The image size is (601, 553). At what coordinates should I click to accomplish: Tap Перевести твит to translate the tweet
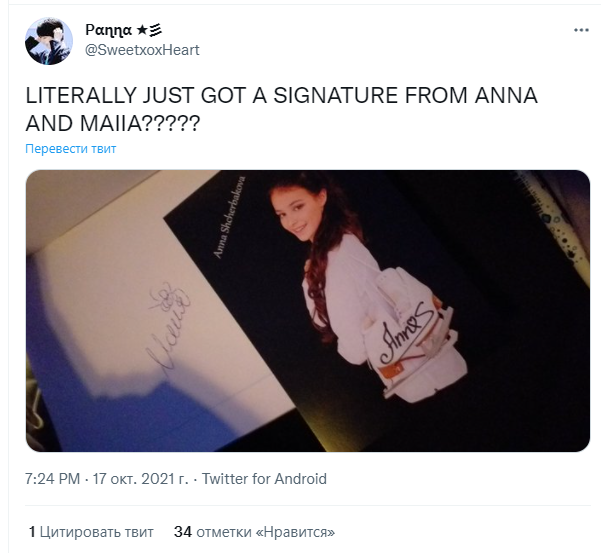tap(71, 149)
